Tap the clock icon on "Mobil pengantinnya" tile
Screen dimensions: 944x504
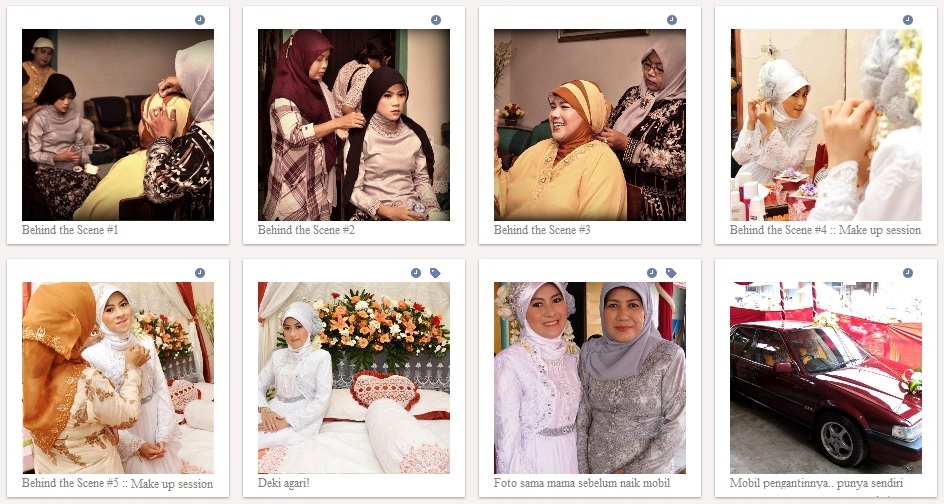(x=908, y=272)
